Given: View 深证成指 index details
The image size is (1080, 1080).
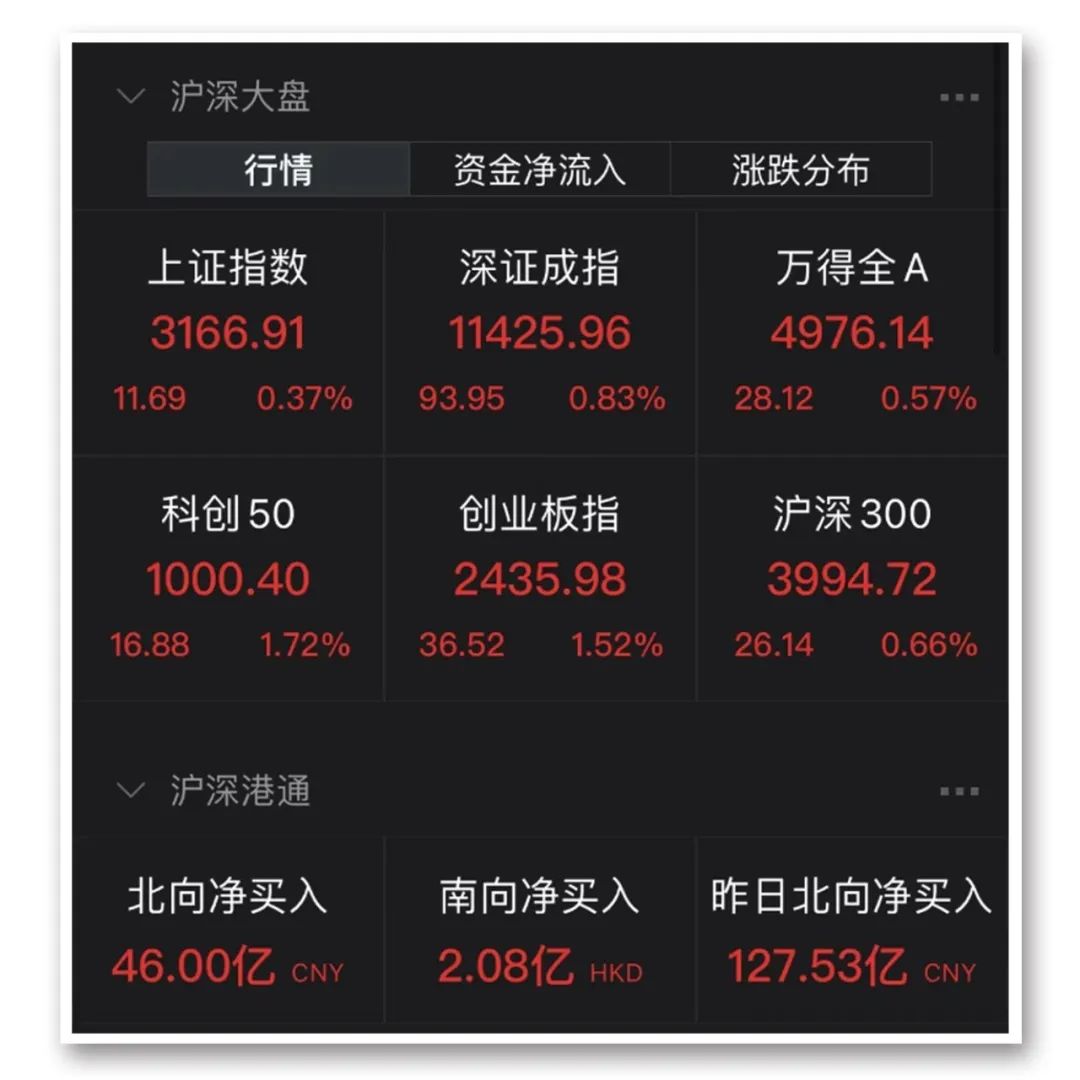Looking at the screenshot, I should coord(540,333).
